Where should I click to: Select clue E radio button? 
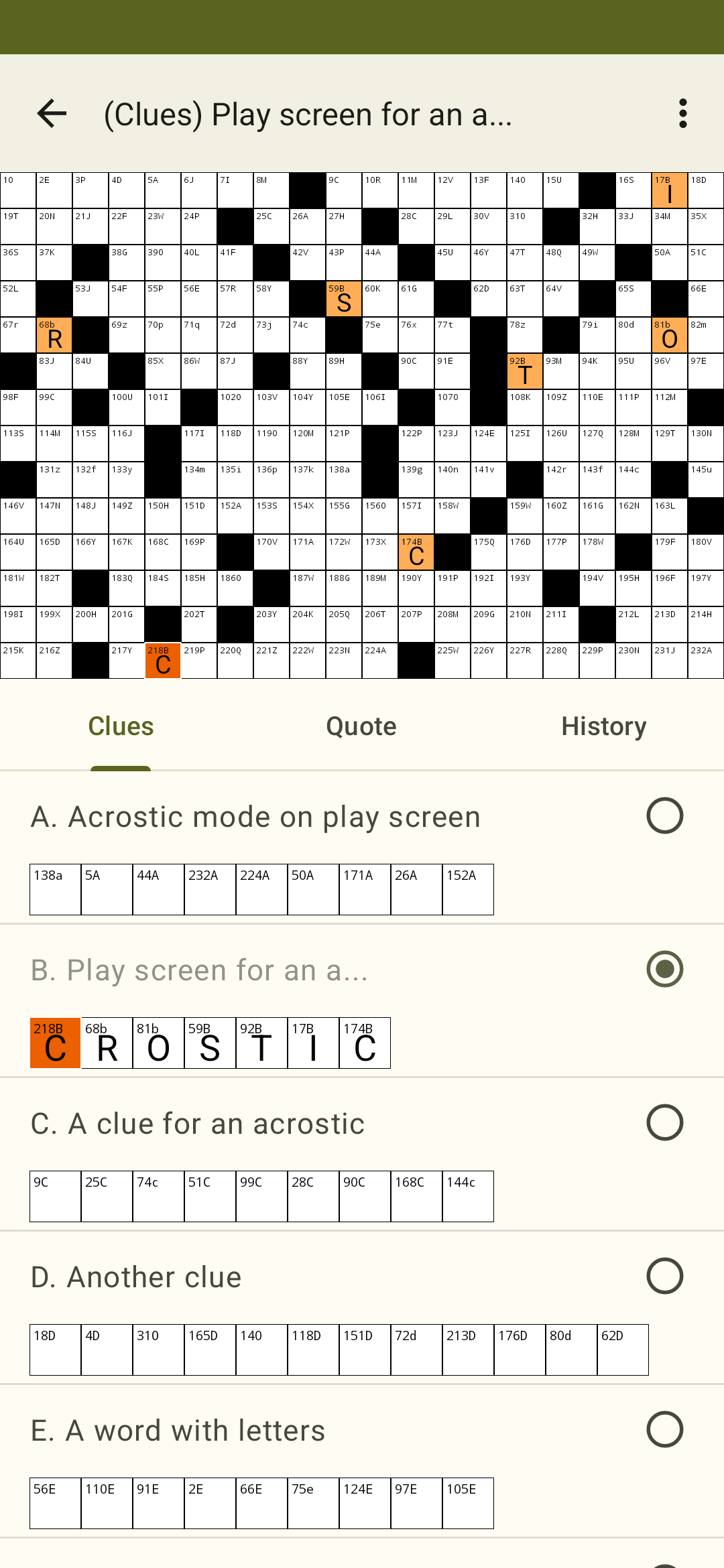pos(665,1429)
